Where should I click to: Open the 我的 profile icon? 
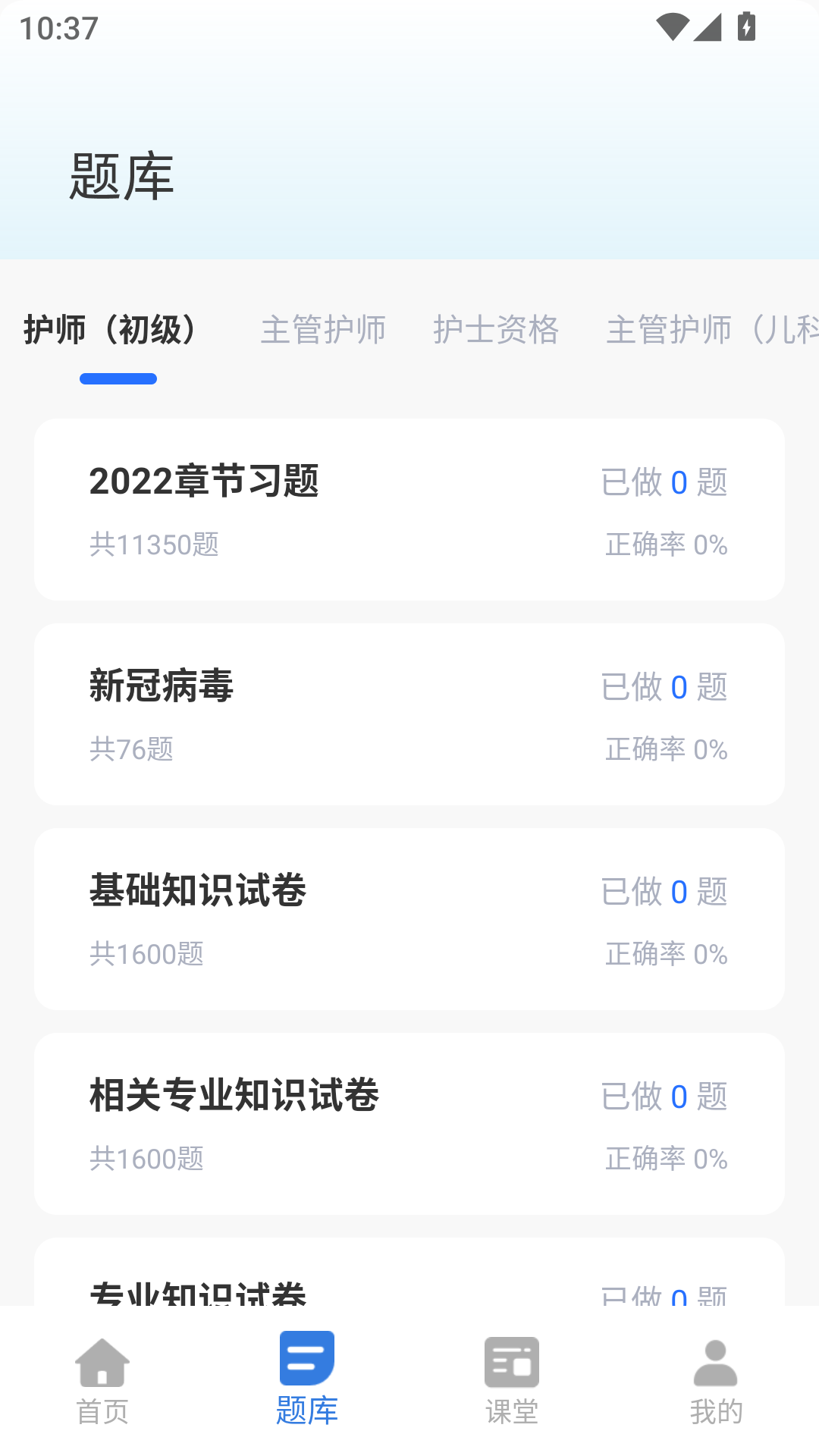716,1361
